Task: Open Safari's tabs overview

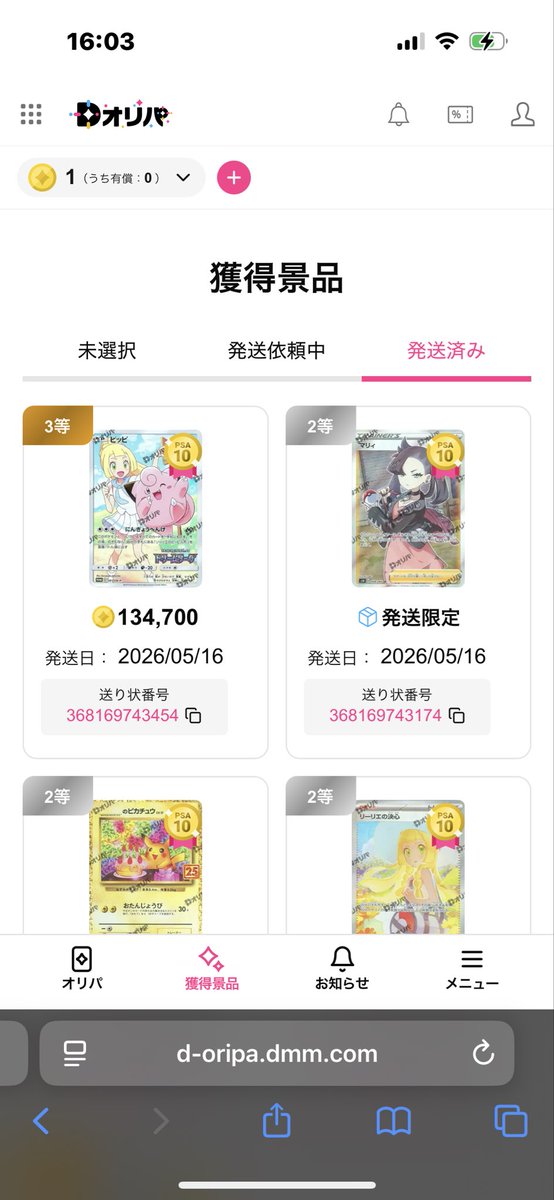Action: 511,1121
